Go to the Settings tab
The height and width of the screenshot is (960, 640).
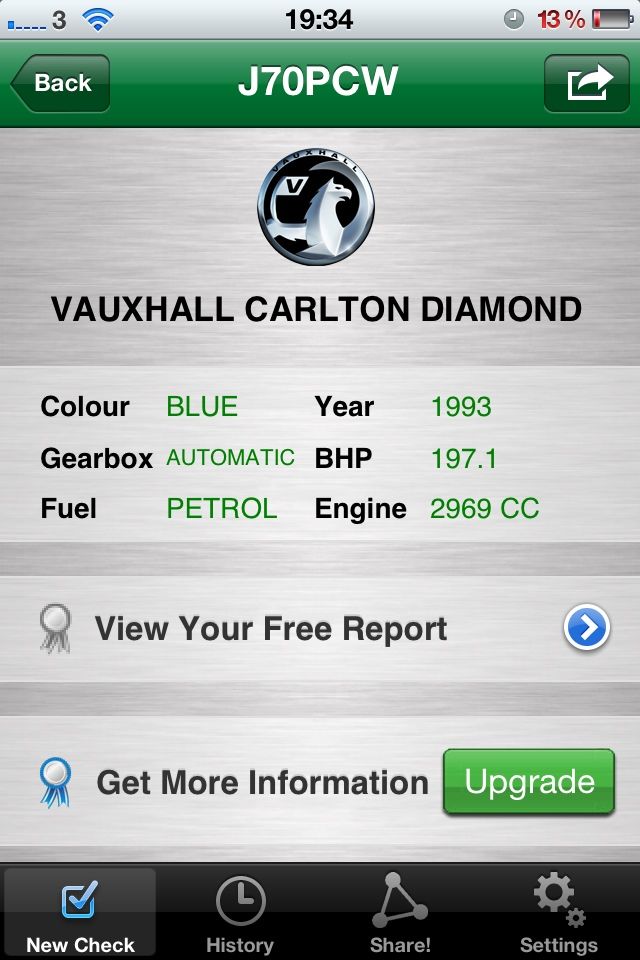tap(558, 914)
